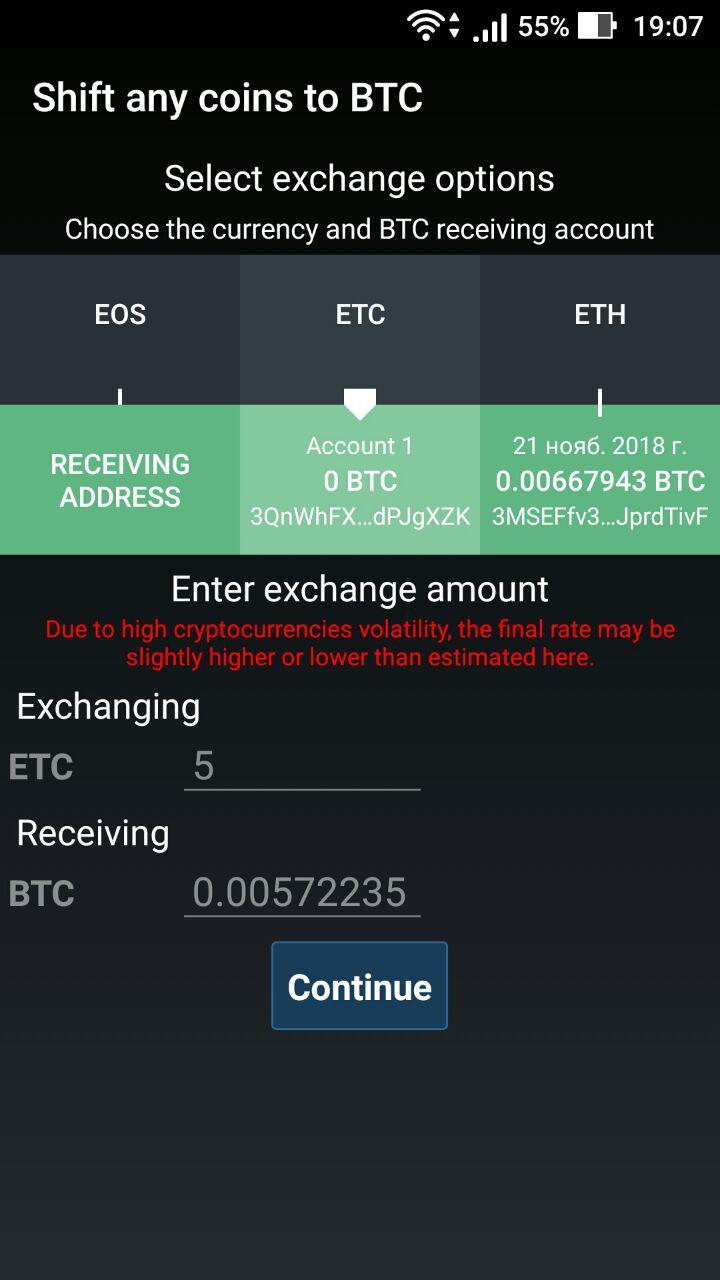Click the BTC receiving amount field
This screenshot has height=1280, width=720.
(x=300, y=892)
